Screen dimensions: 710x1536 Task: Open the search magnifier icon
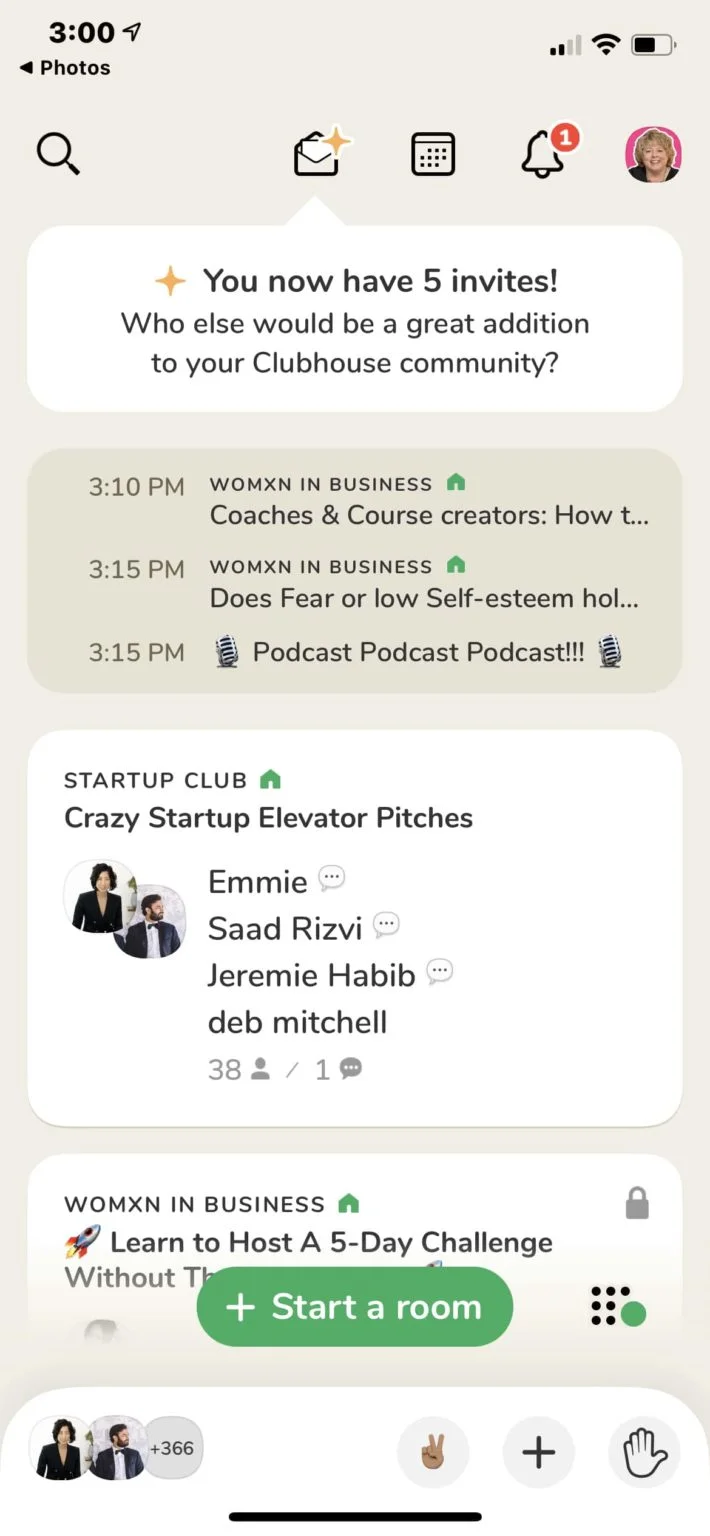(58, 155)
